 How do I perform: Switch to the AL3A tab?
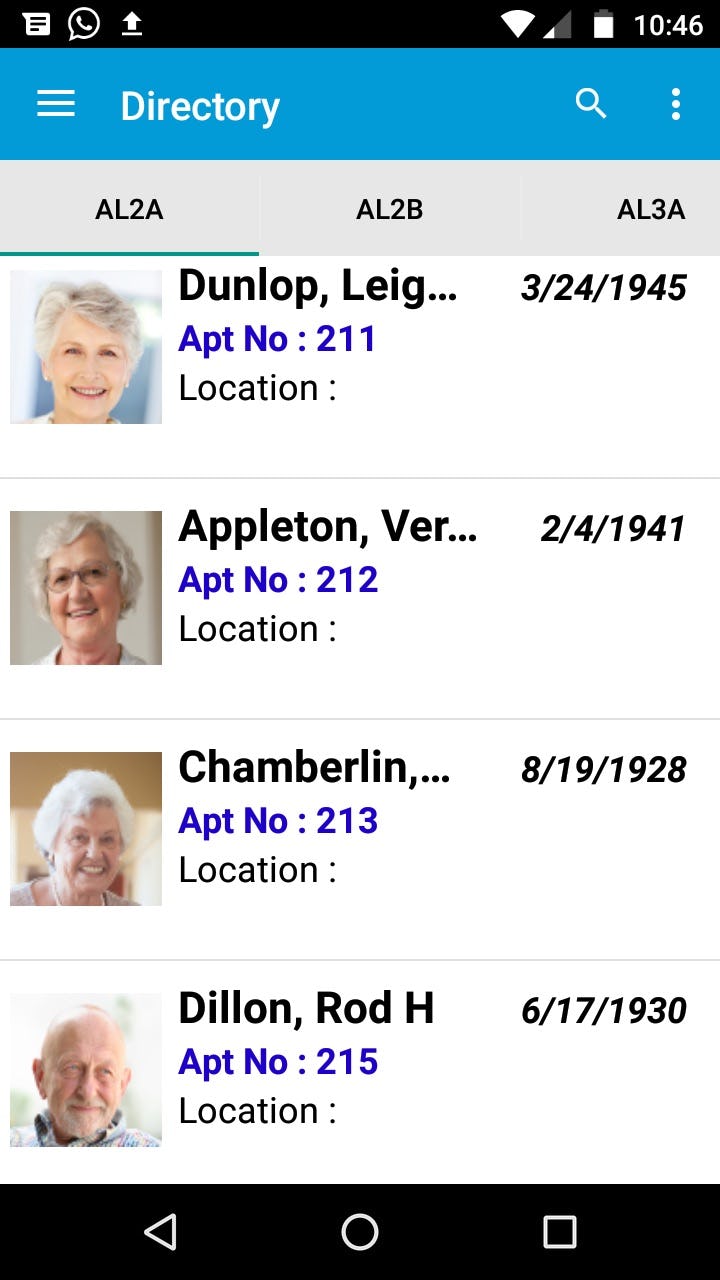point(650,209)
